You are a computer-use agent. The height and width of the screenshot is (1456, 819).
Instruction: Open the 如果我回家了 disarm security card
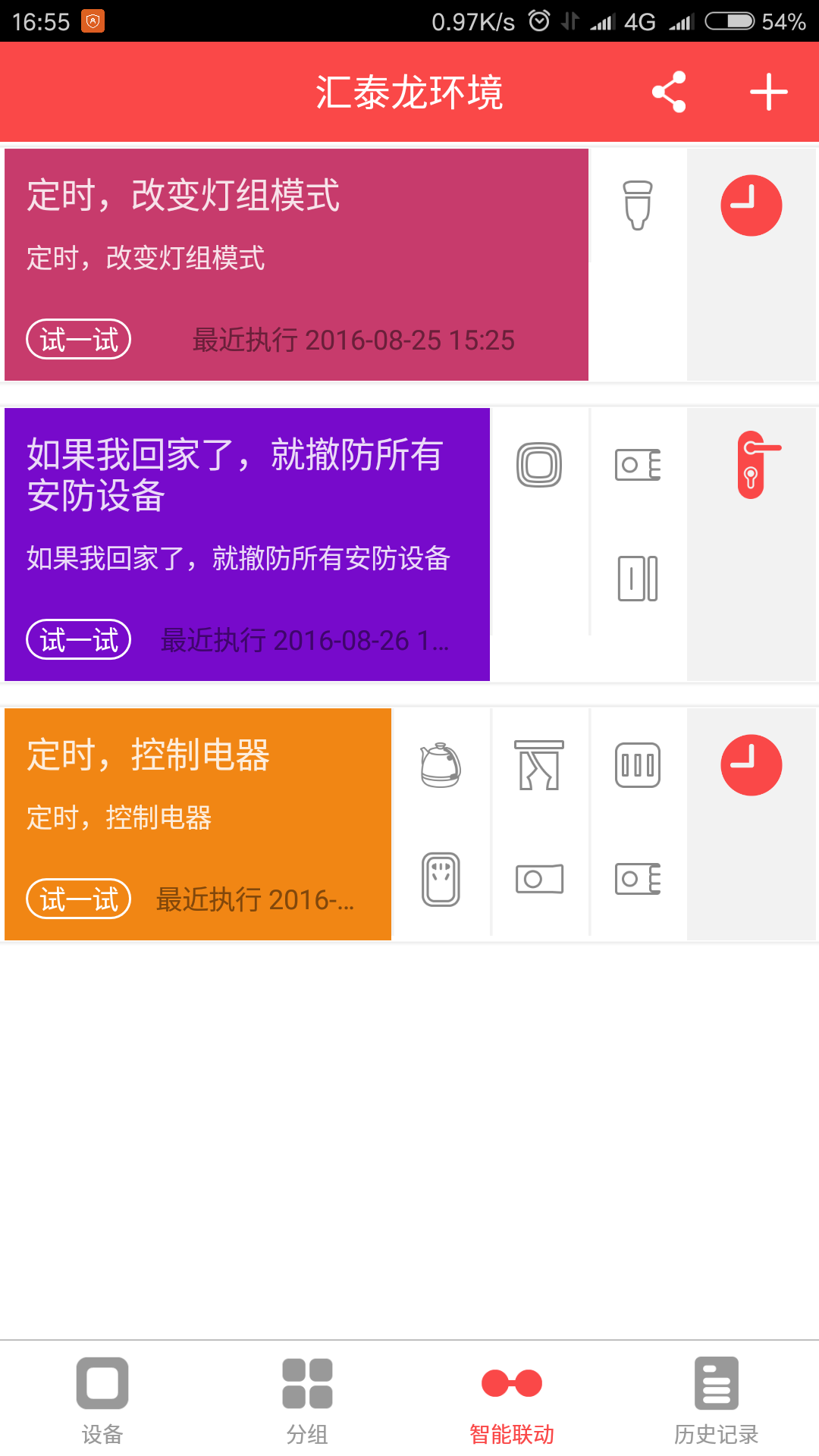(x=246, y=516)
